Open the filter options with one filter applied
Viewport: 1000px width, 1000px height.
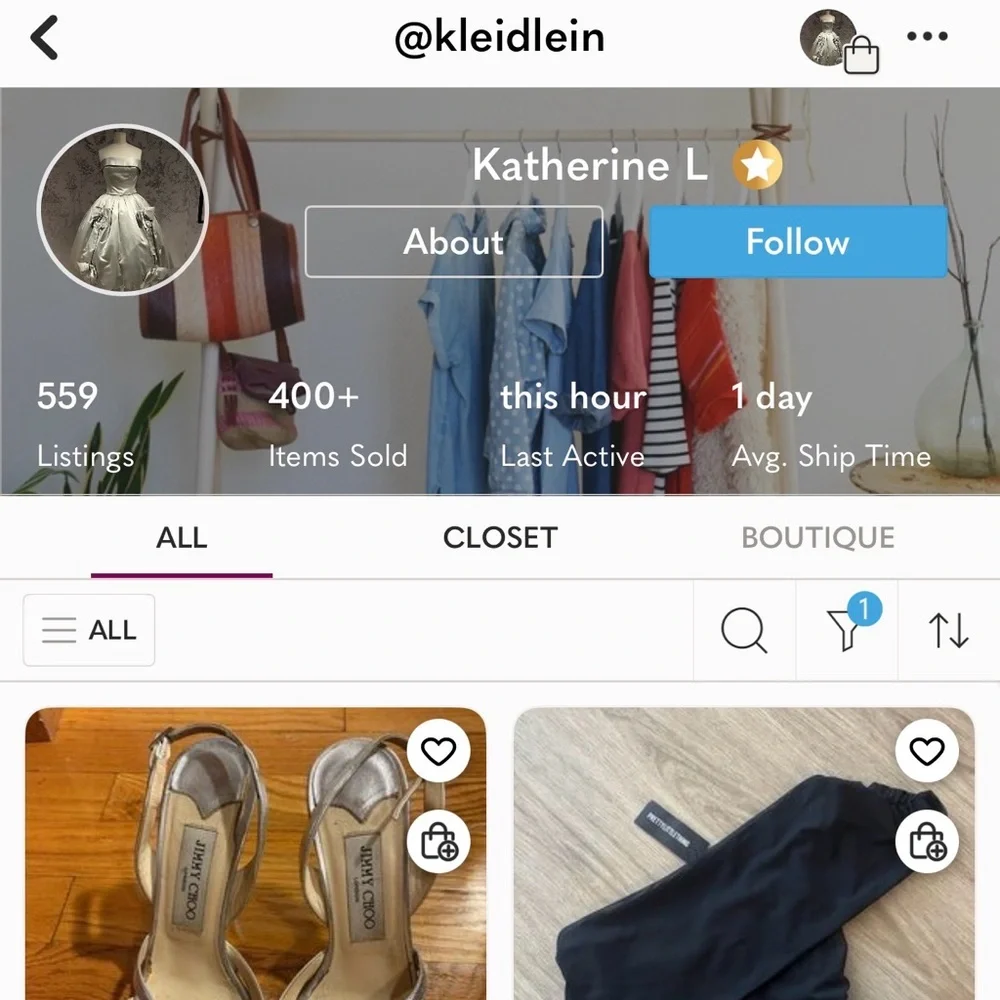[848, 629]
